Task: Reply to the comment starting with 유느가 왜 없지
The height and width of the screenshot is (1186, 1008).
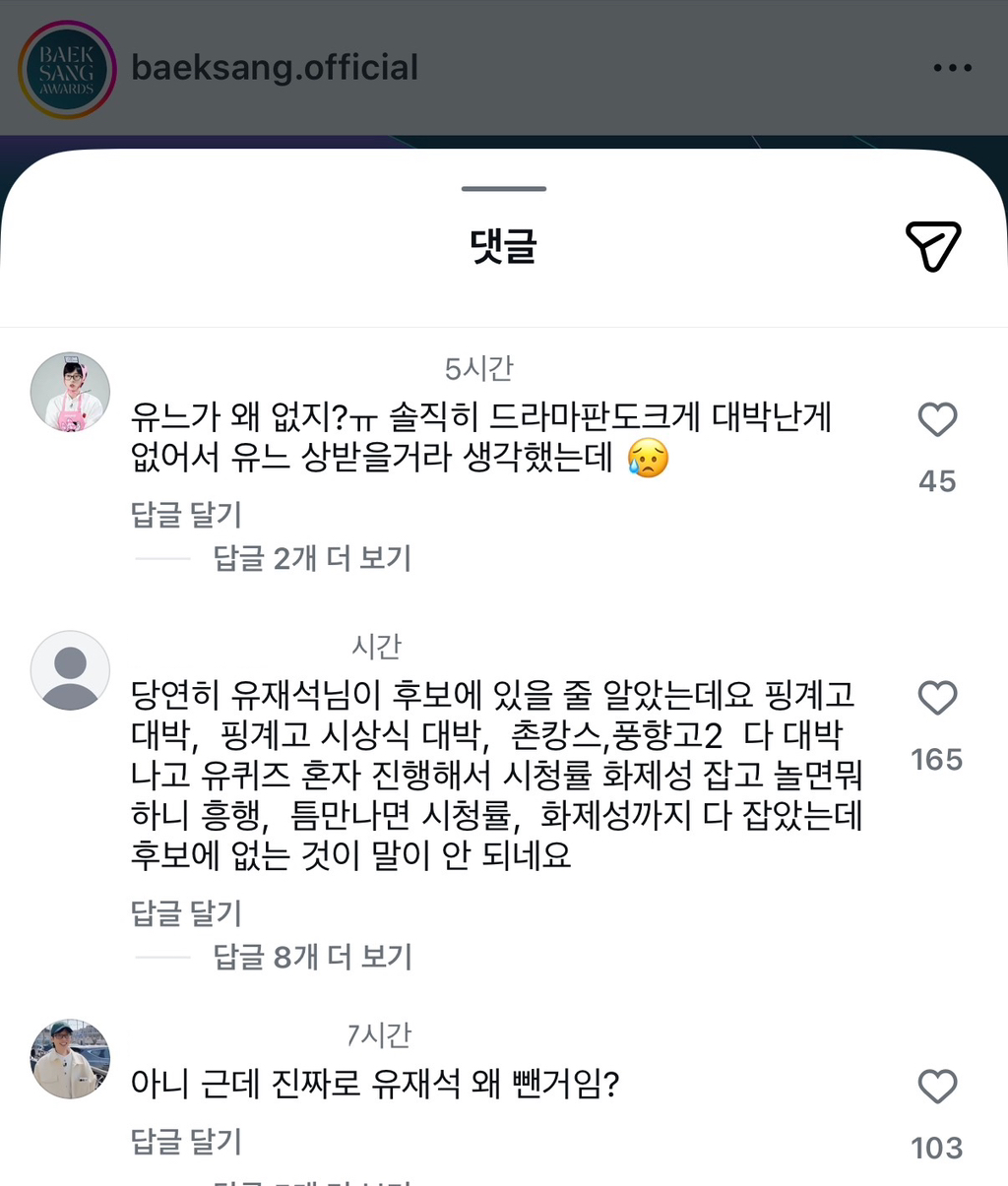Action: pos(186,514)
